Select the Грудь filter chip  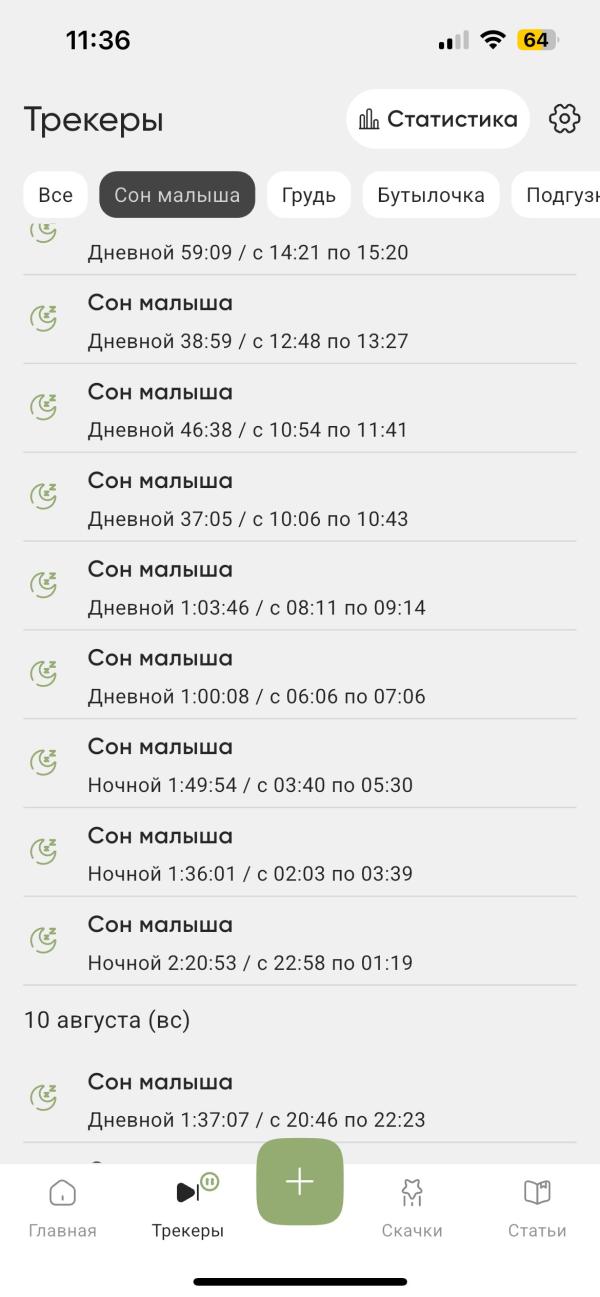pos(308,195)
